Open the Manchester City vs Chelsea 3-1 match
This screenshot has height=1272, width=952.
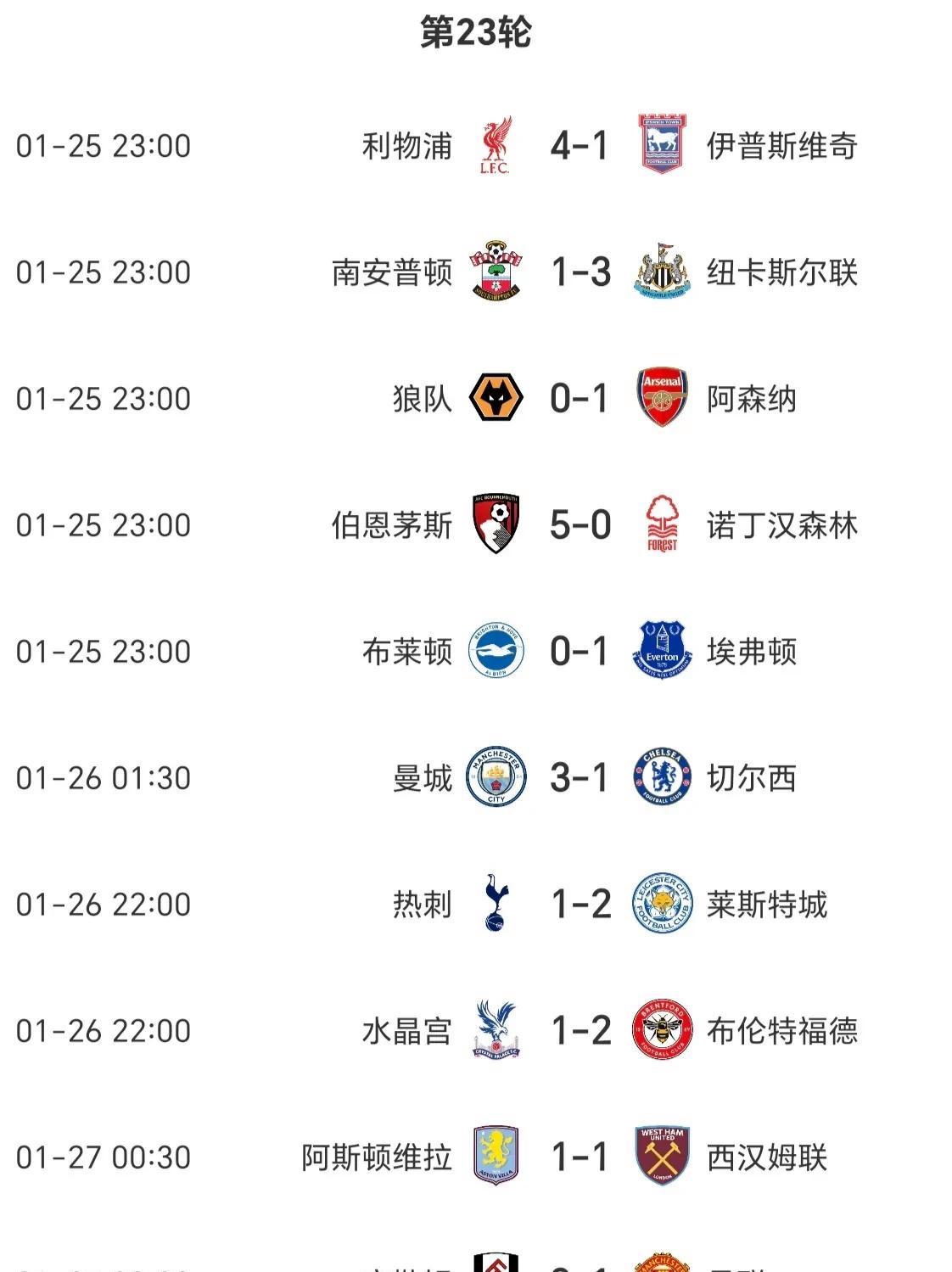pos(580,777)
